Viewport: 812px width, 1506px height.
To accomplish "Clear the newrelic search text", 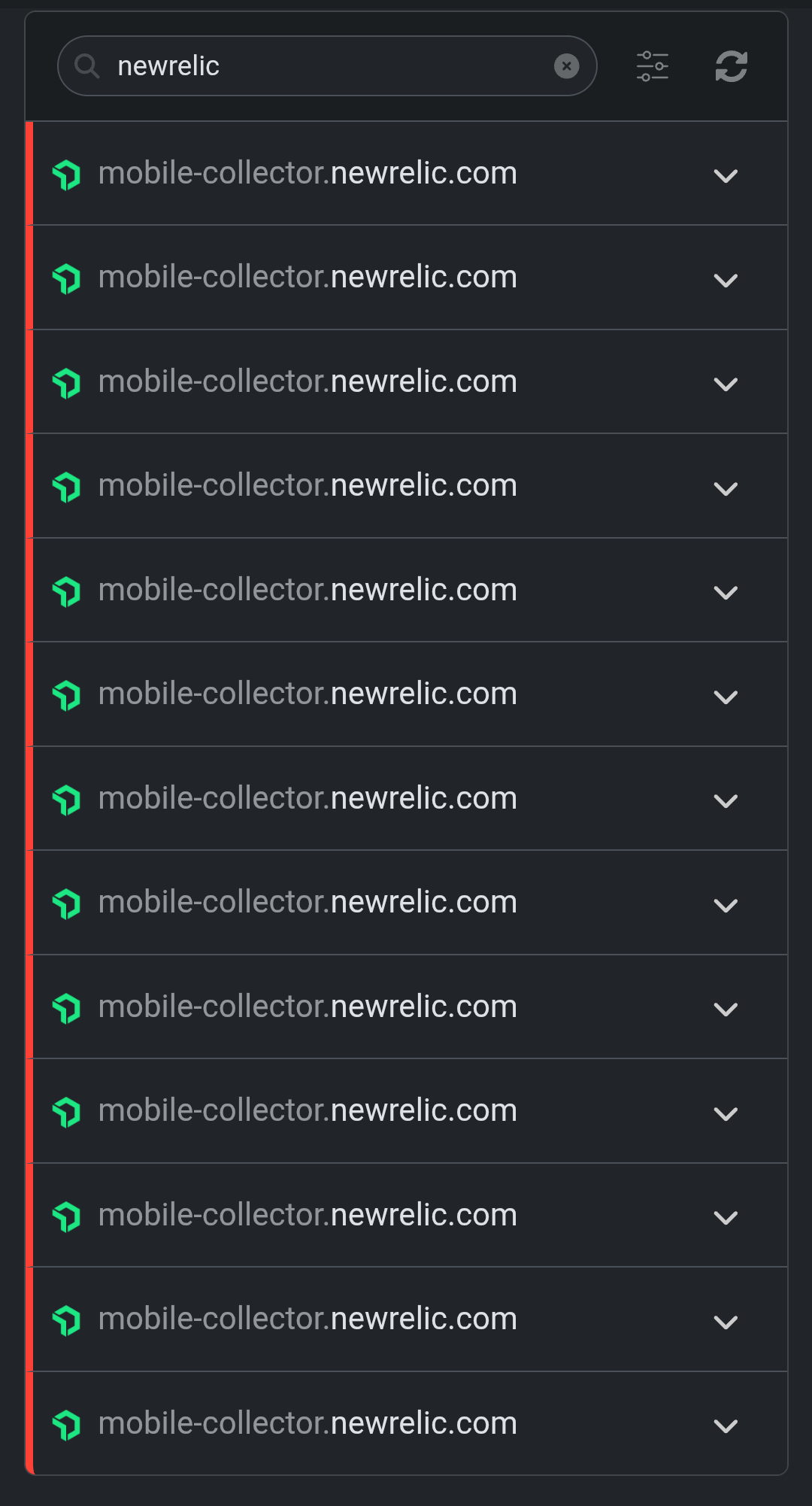I will pyautogui.click(x=566, y=66).
